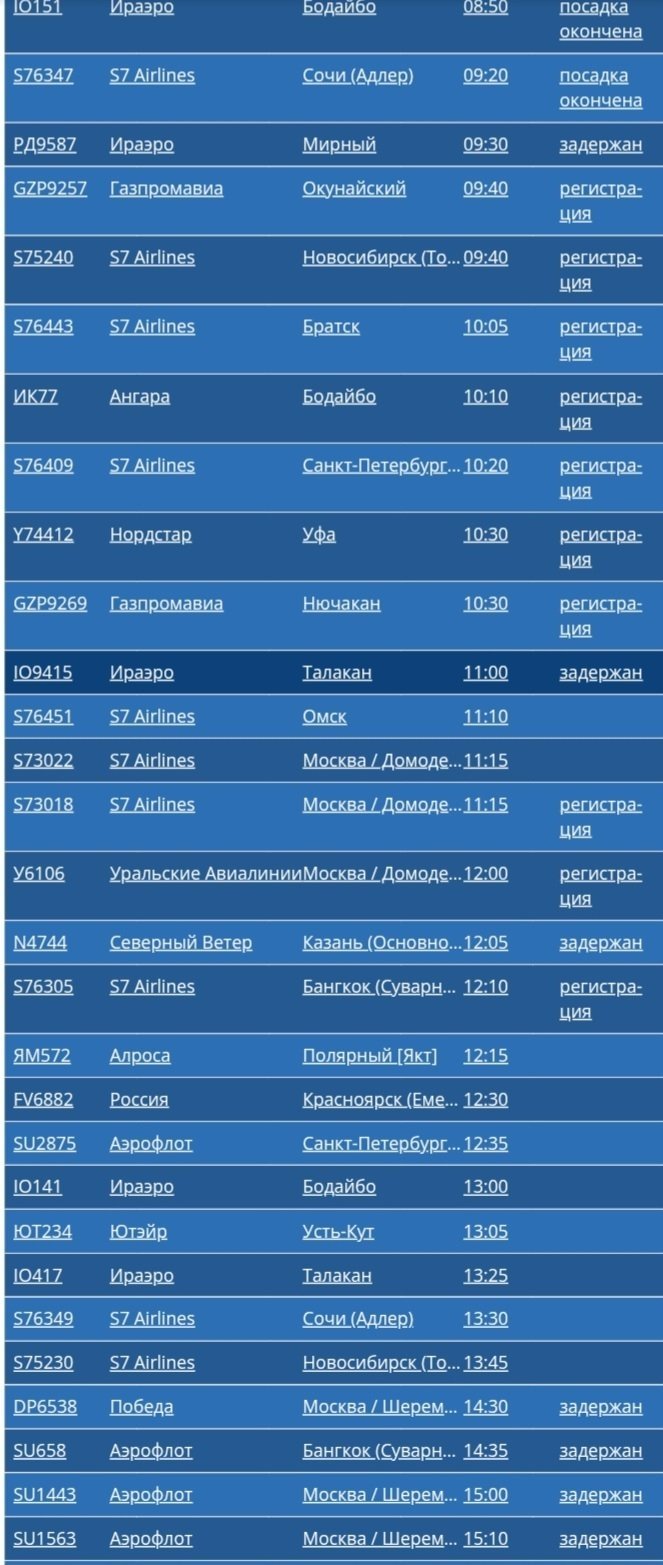Open destination Уфа link

(x=319, y=535)
